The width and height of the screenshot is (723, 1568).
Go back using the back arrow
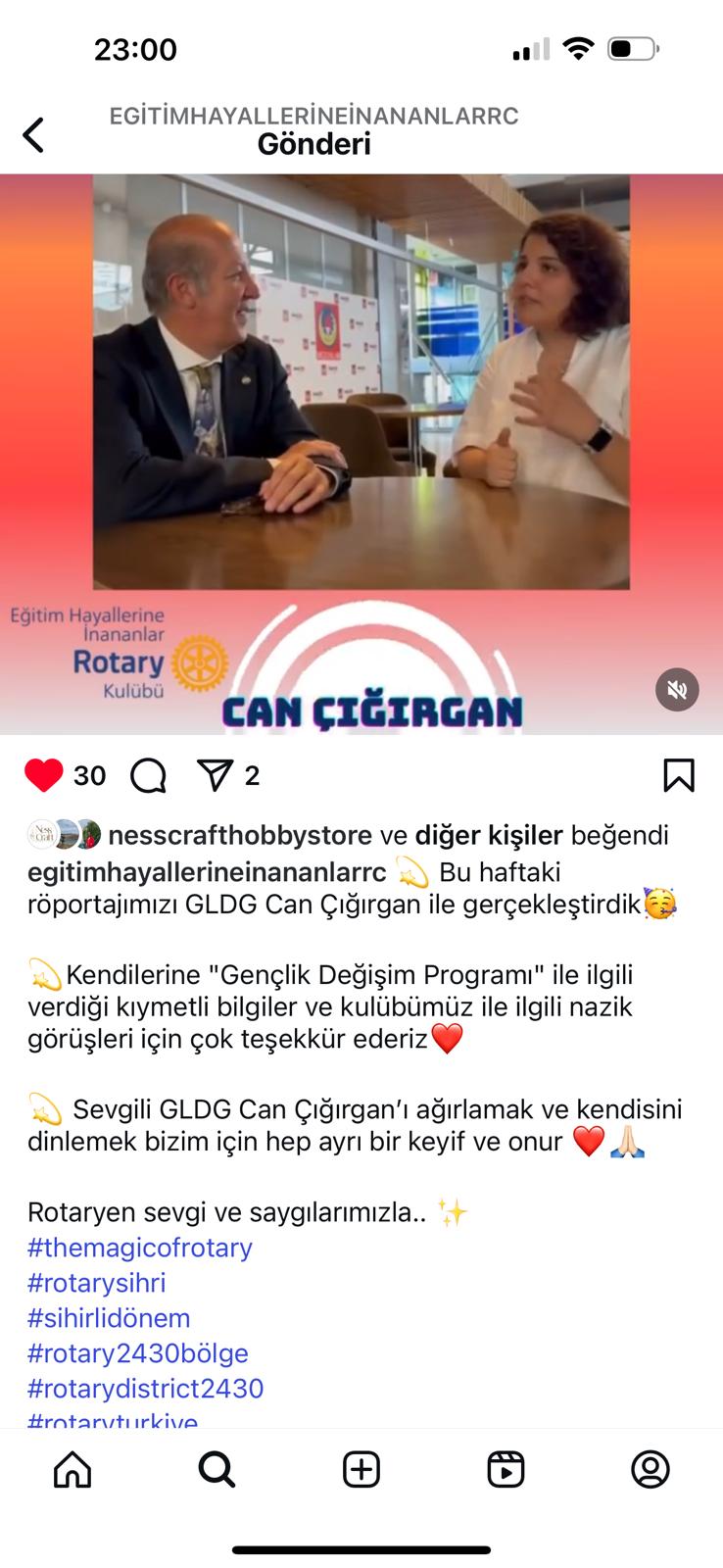pyautogui.click(x=33, y=135)
